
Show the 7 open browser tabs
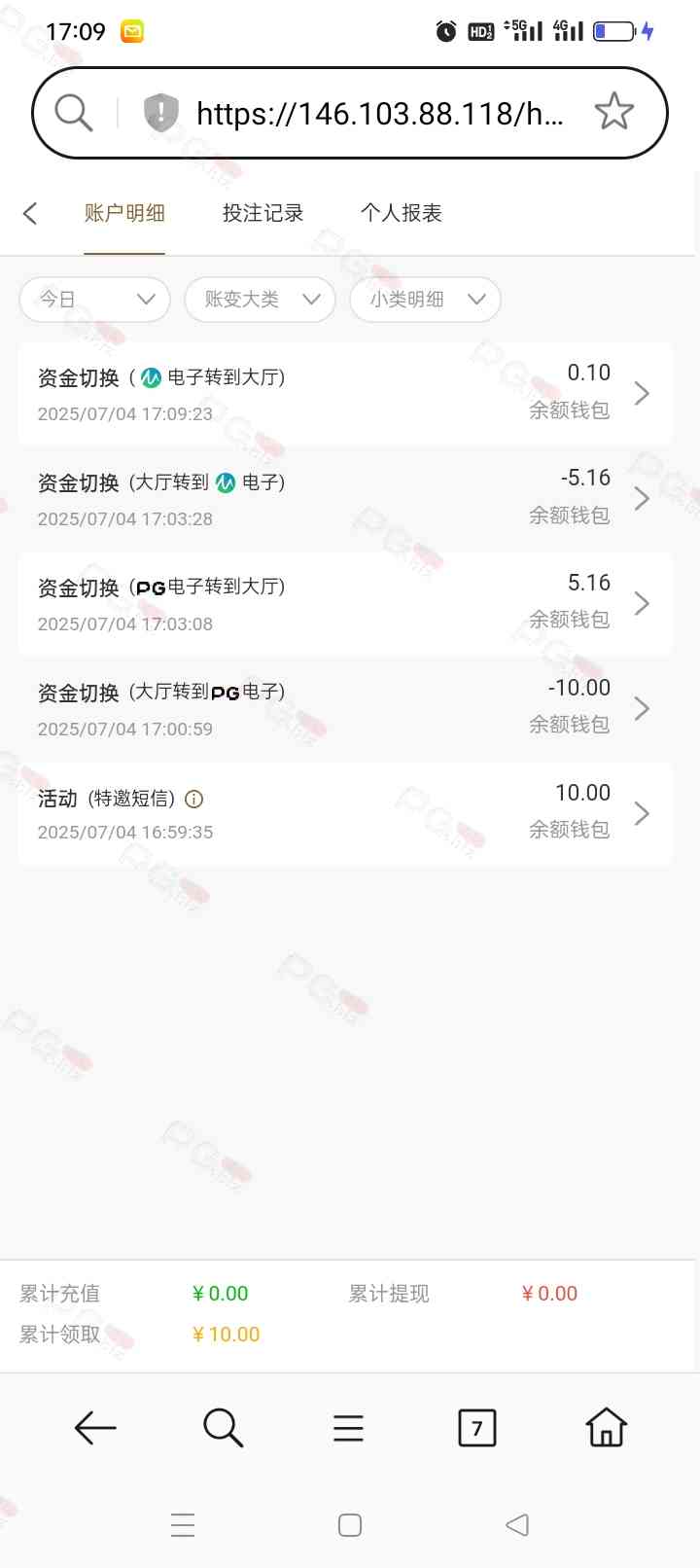click(x=476, y=1428)
